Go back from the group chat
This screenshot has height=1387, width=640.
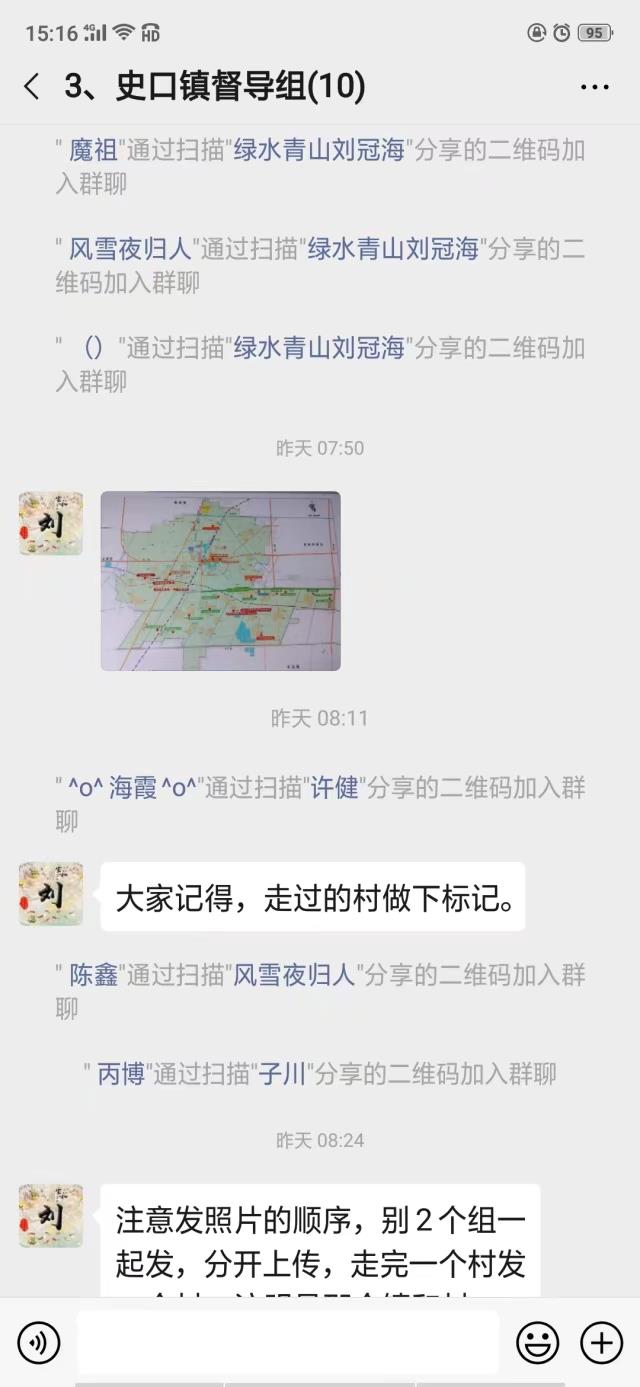32,87
